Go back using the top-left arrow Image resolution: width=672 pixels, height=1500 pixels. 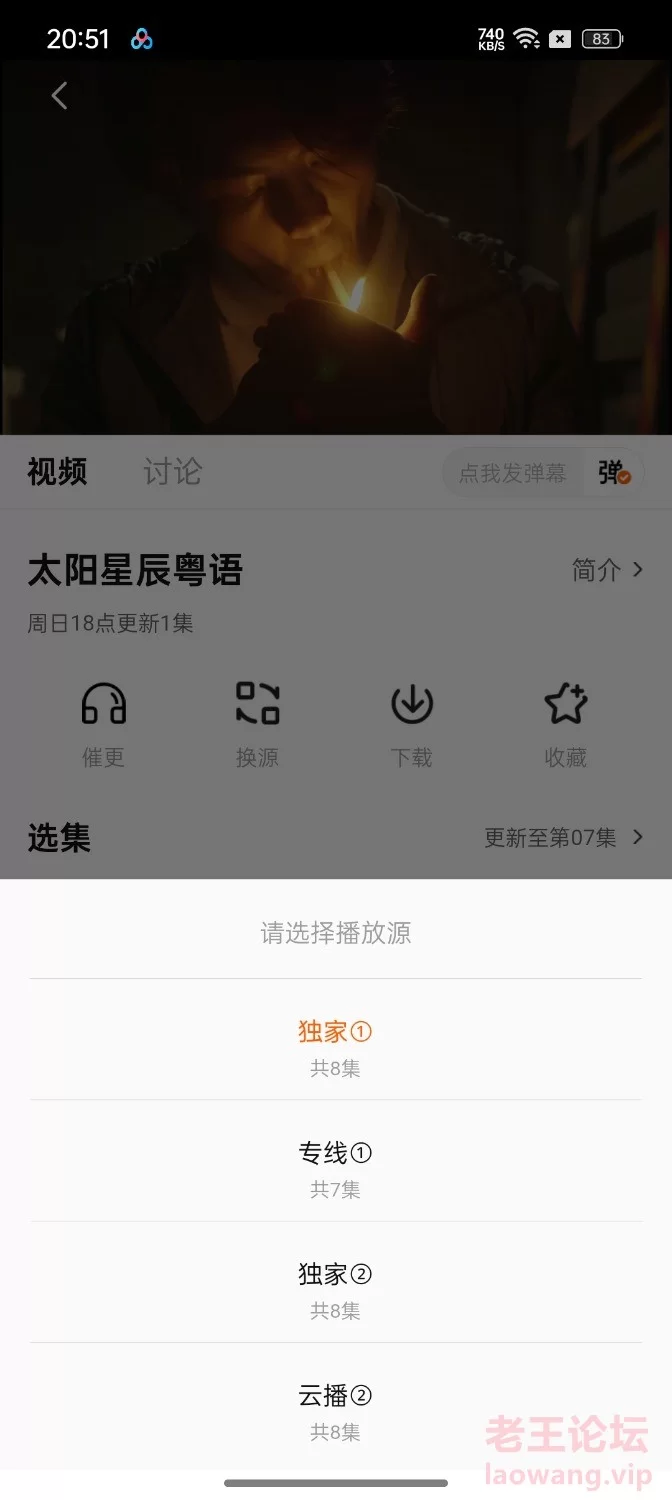pos(59,96)
